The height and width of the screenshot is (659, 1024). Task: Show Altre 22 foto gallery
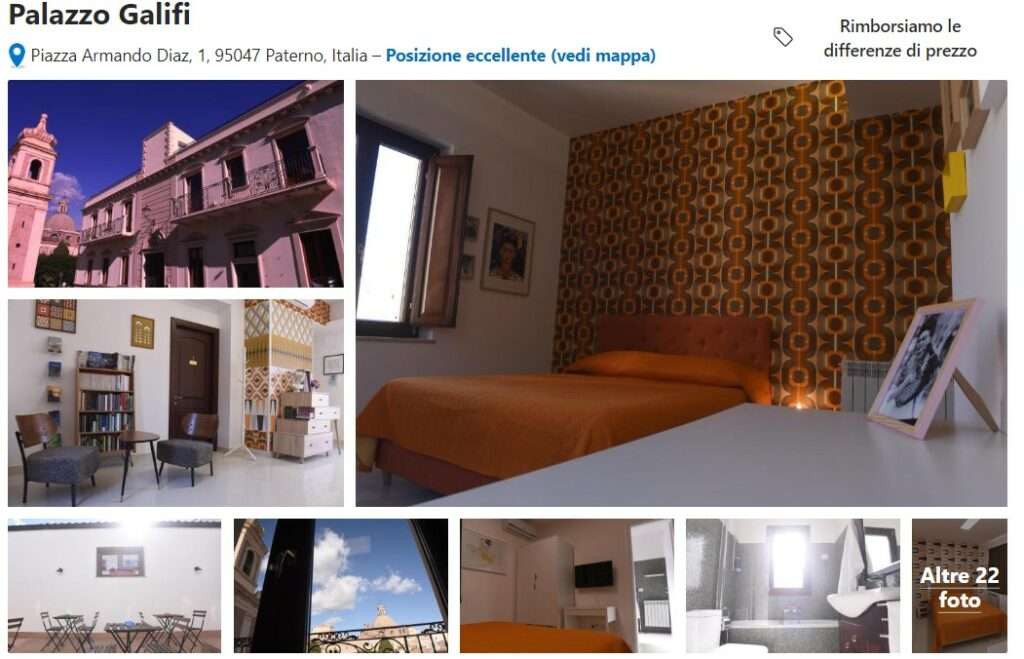(958, 587)
